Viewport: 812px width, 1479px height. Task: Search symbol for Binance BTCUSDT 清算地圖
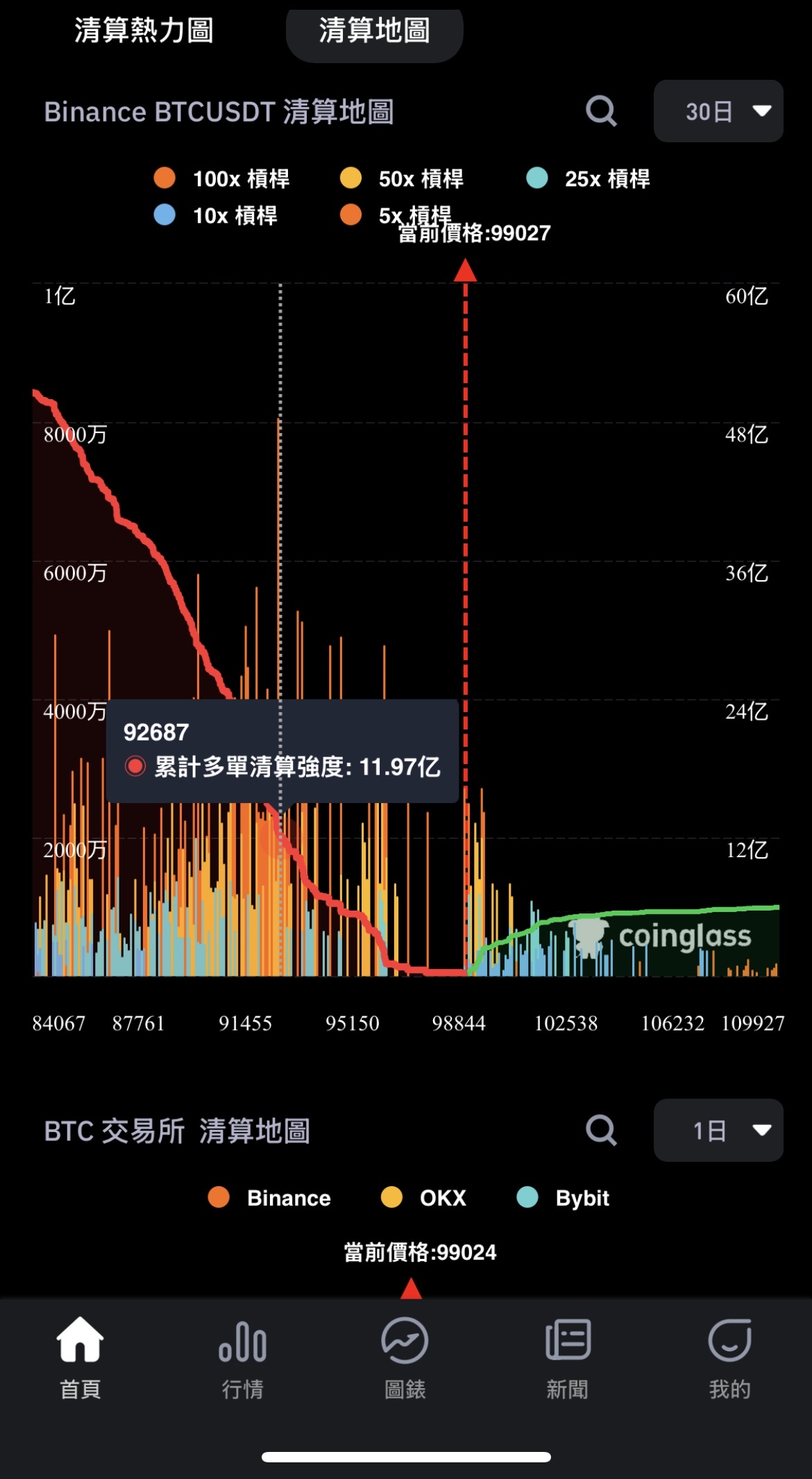click(601, 111)
